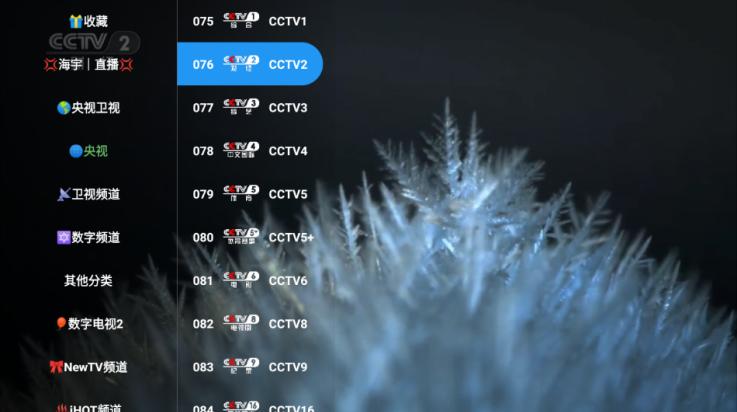Switch to the 央视卫视 category
Viewport: 737px width, 412px height.
tap(88, 108)
